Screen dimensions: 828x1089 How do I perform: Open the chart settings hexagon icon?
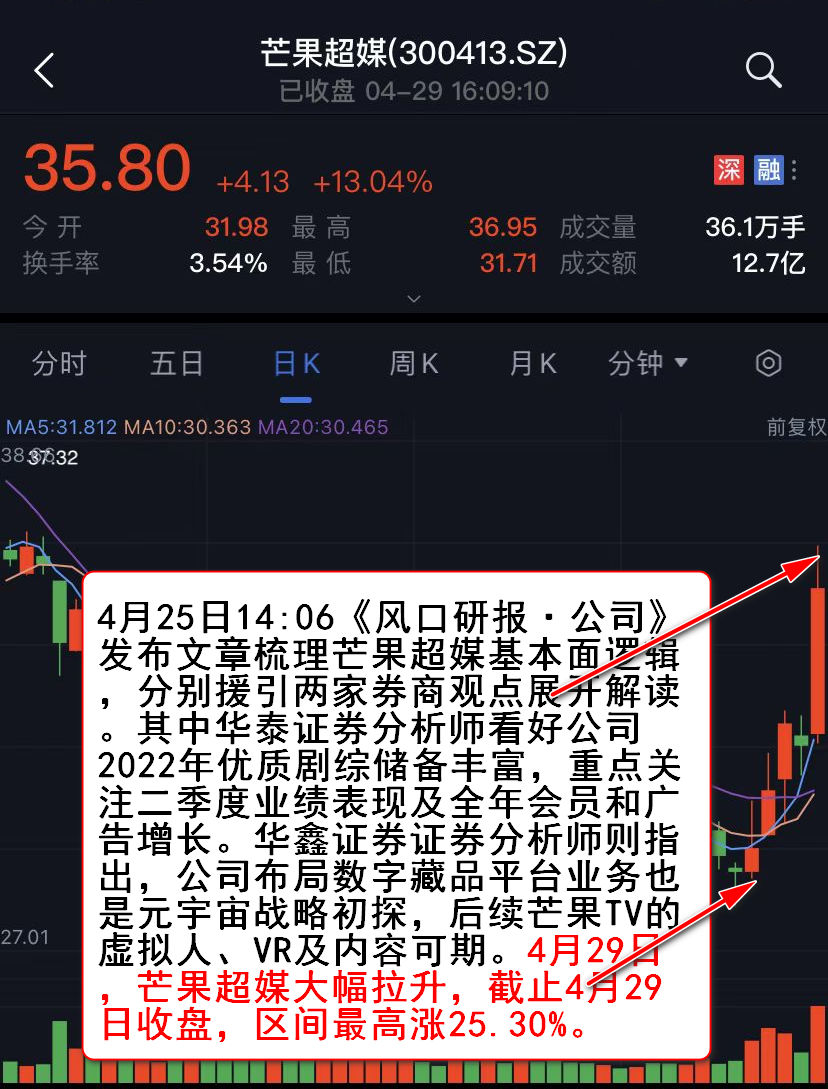click(x=768, y=363)
